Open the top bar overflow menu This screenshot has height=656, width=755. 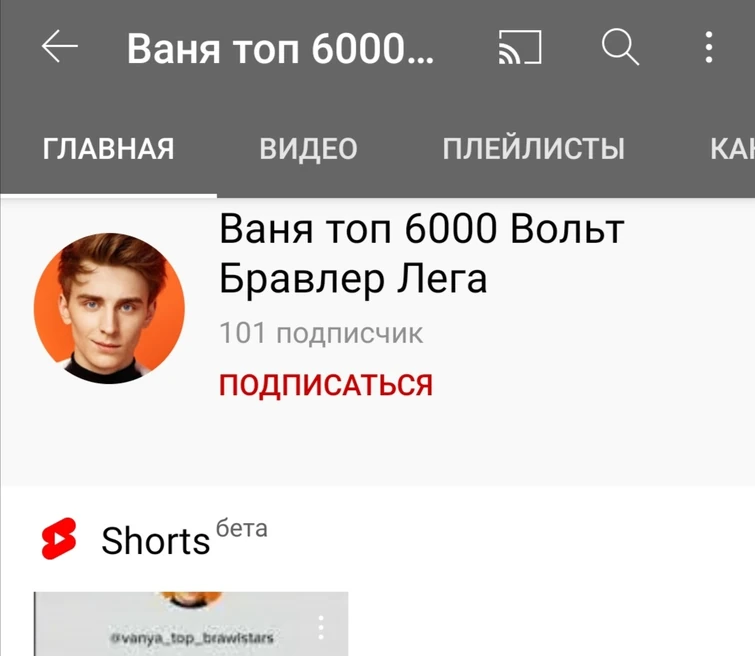coord(708,47)
